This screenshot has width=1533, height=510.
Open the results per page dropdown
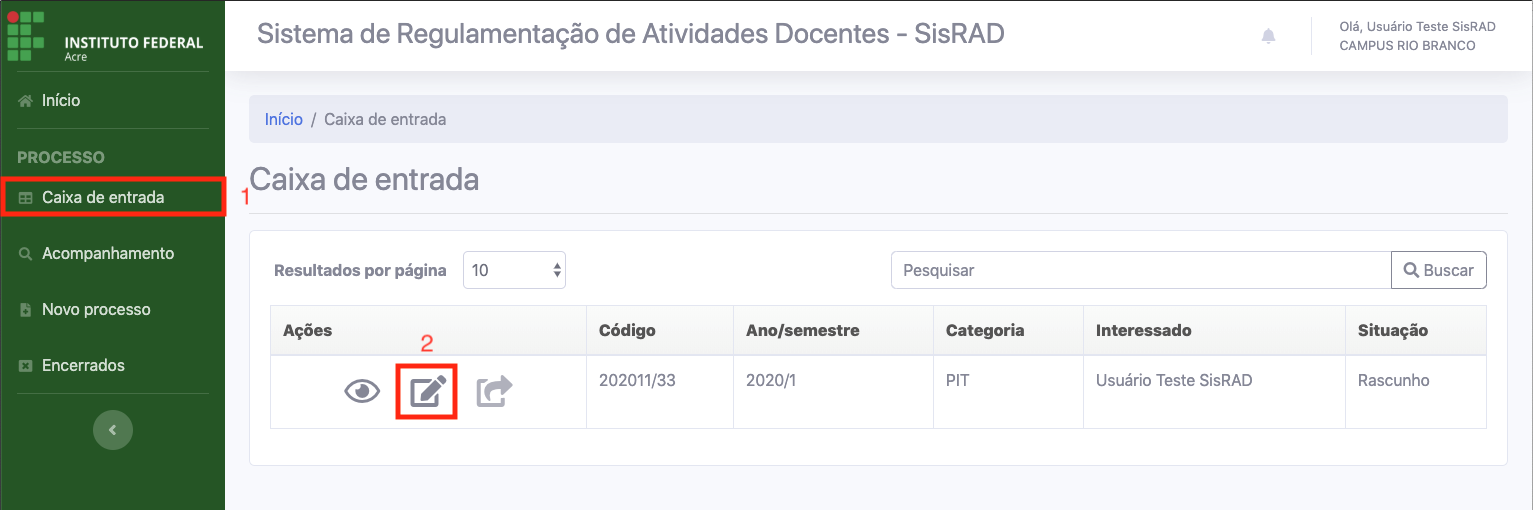pyautogui.click(x=514, y=270)
